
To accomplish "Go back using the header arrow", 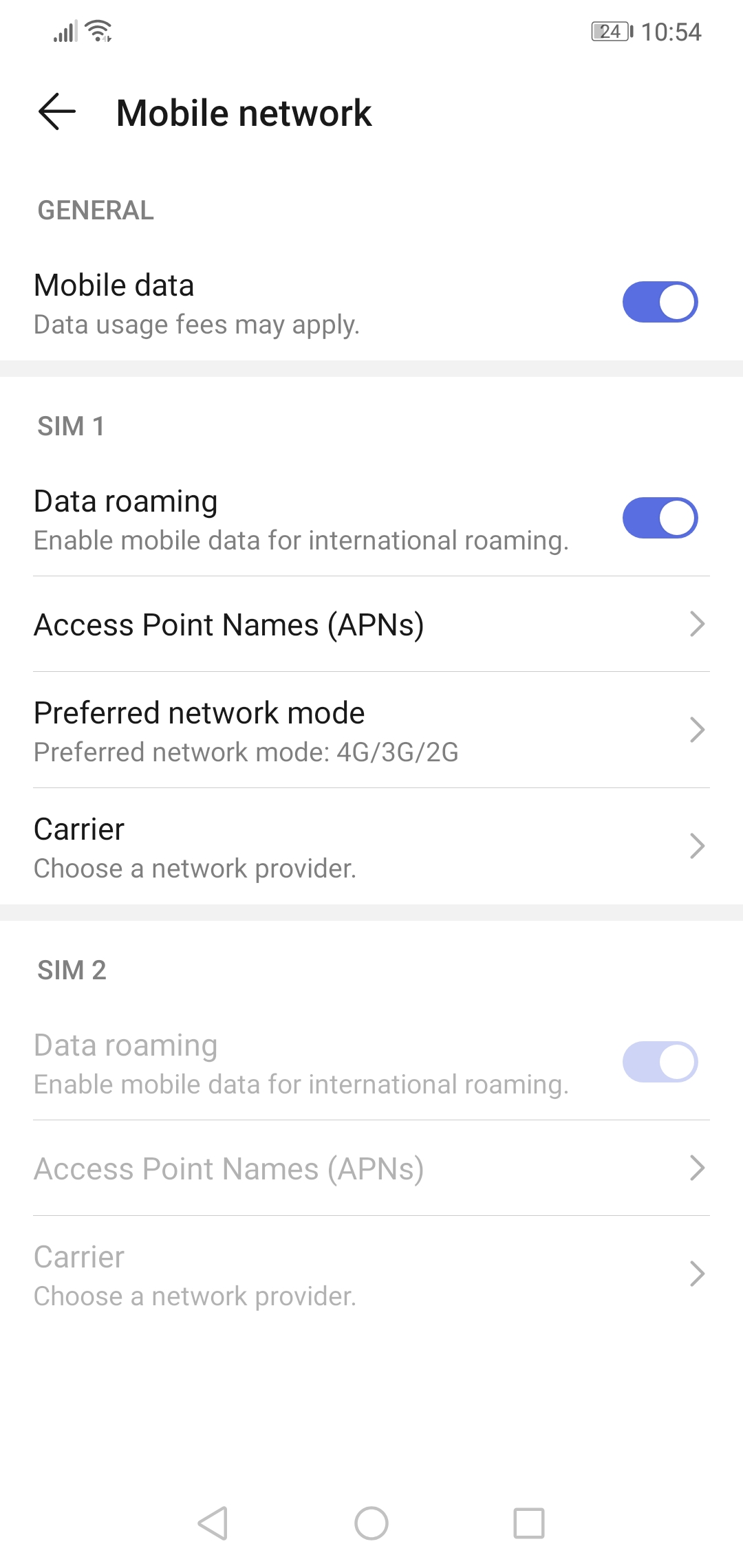I will [57, 112].
